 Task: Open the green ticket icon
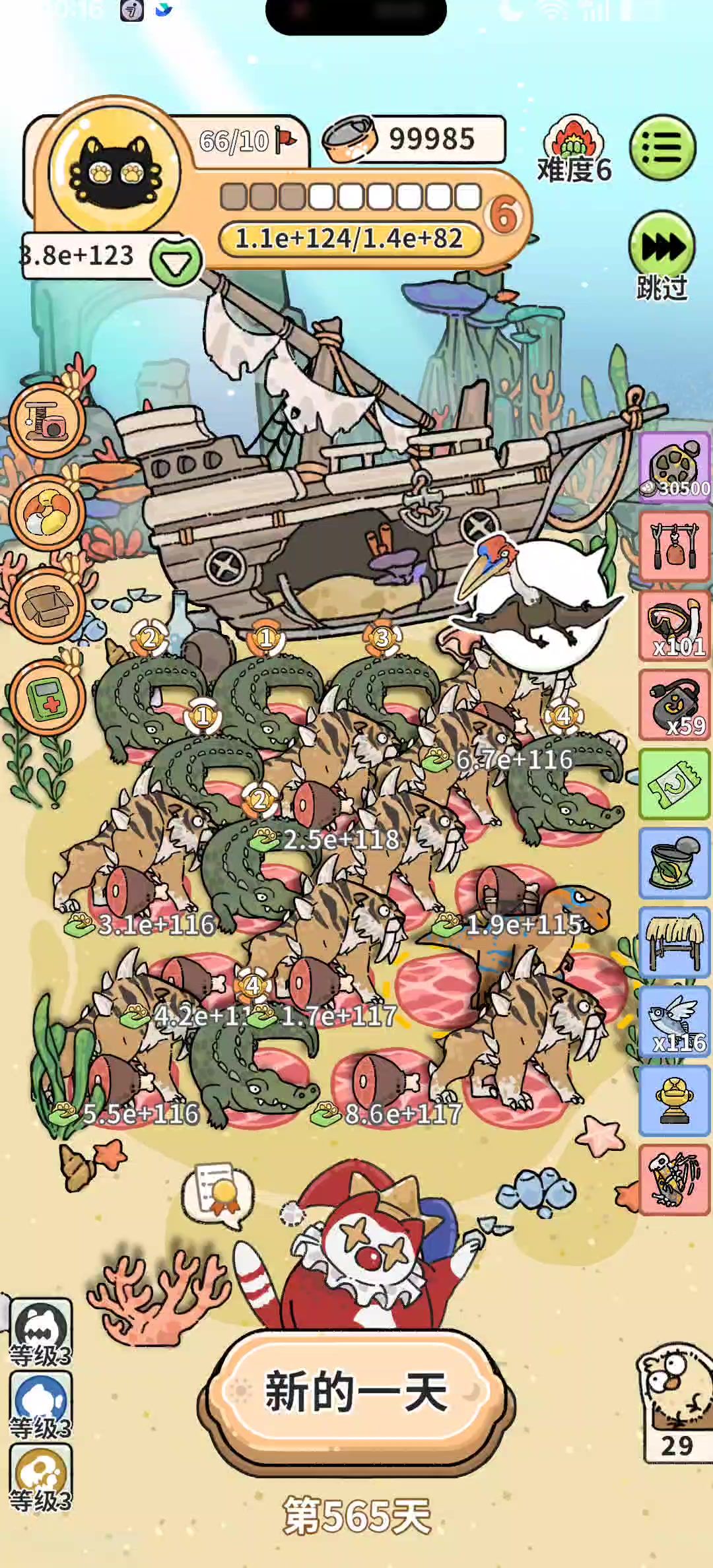click(x=674, y=785)
